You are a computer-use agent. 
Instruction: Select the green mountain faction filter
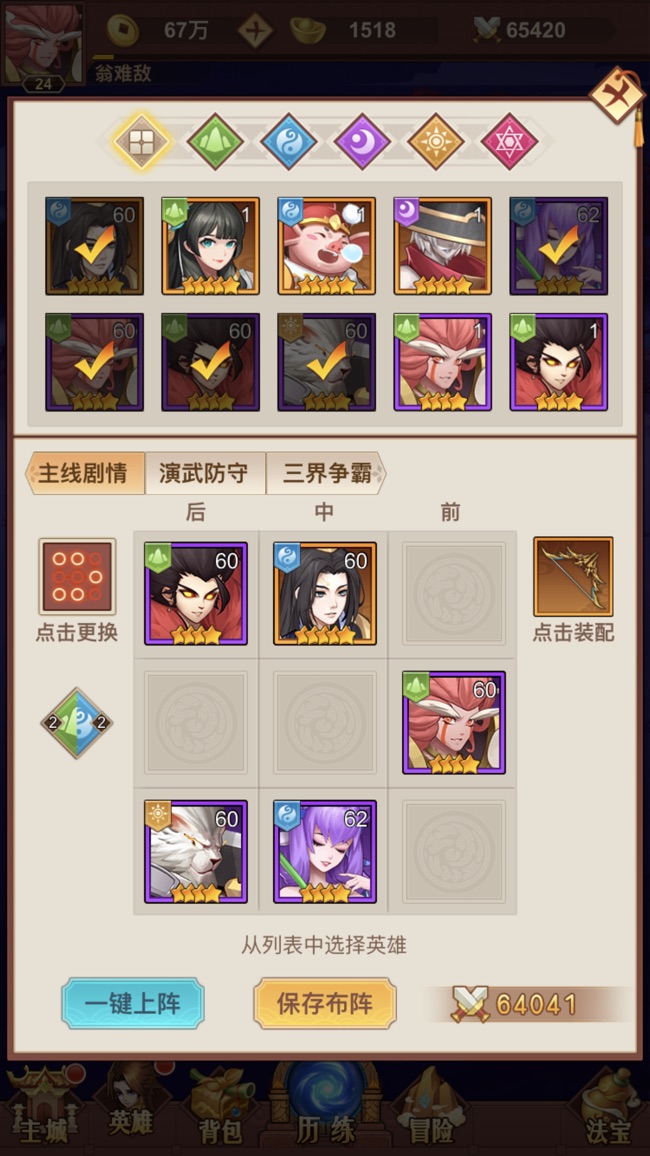pyautogui.click(x=214, y=142)
